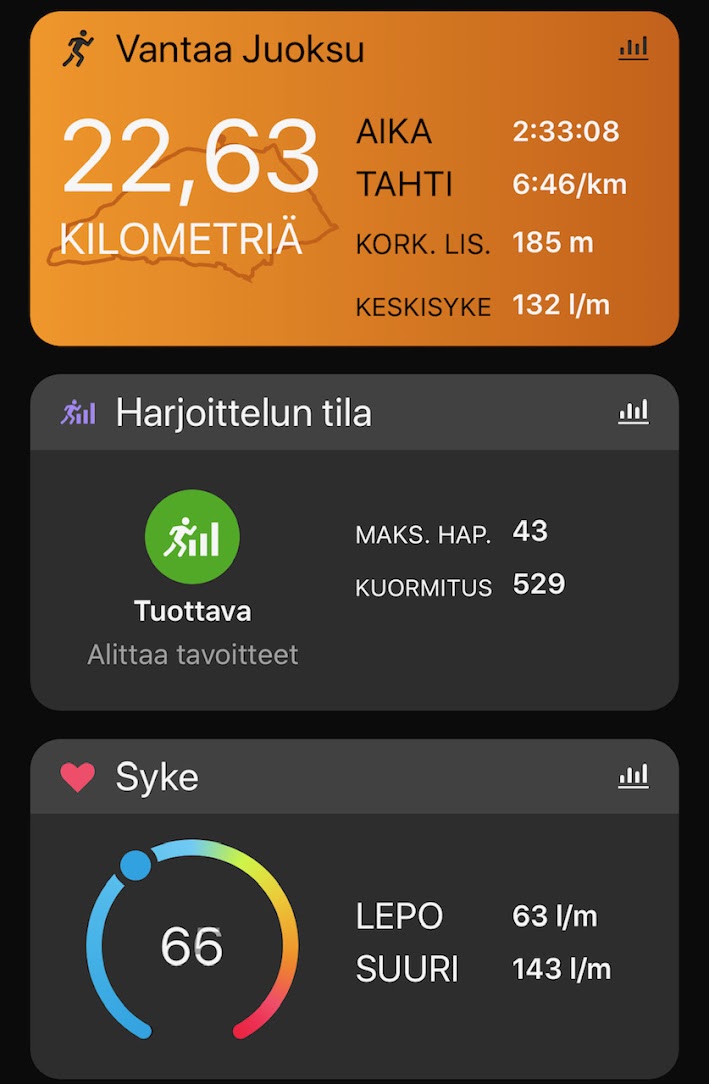Open the Syke heart rate card

(157, 776)
